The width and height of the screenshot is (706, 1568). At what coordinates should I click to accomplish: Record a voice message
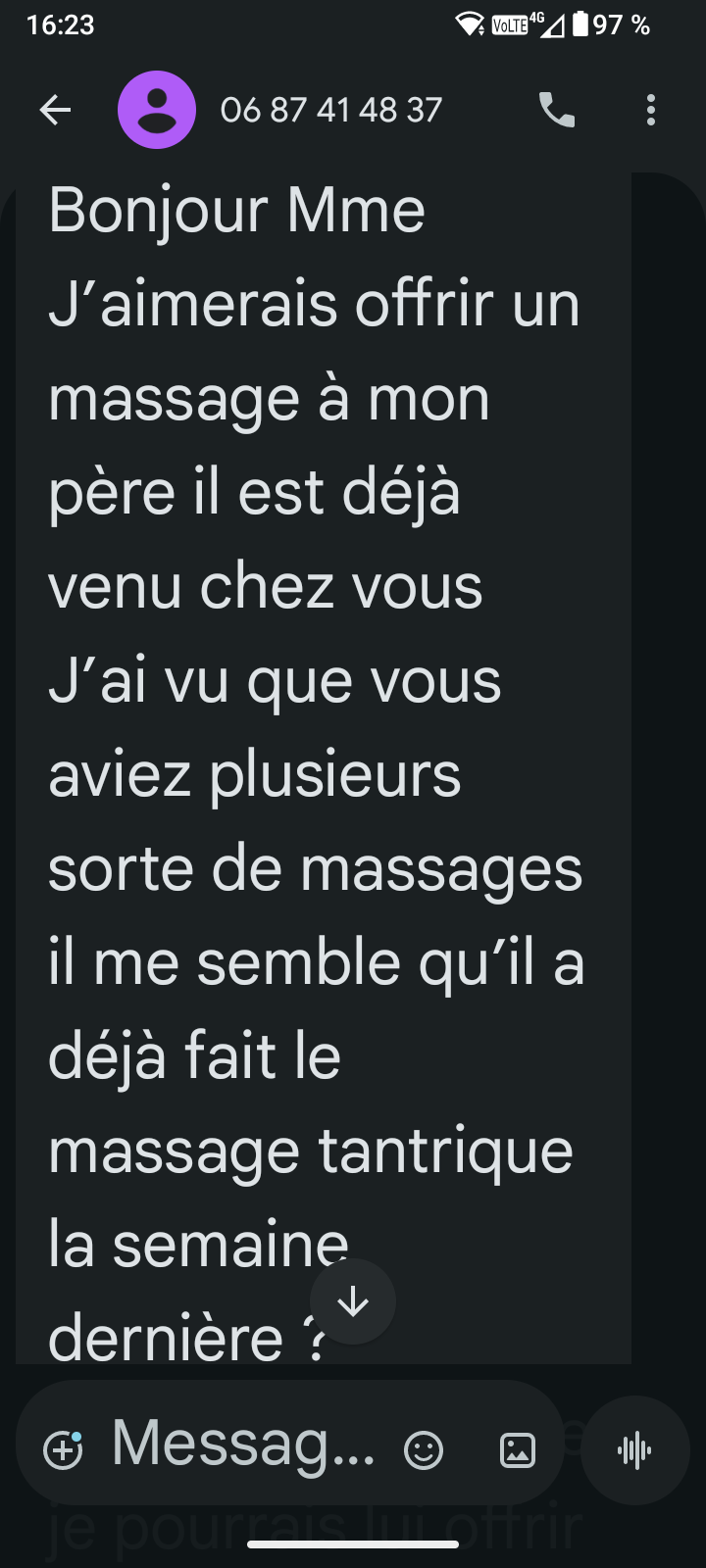(x=635, y=1450)
